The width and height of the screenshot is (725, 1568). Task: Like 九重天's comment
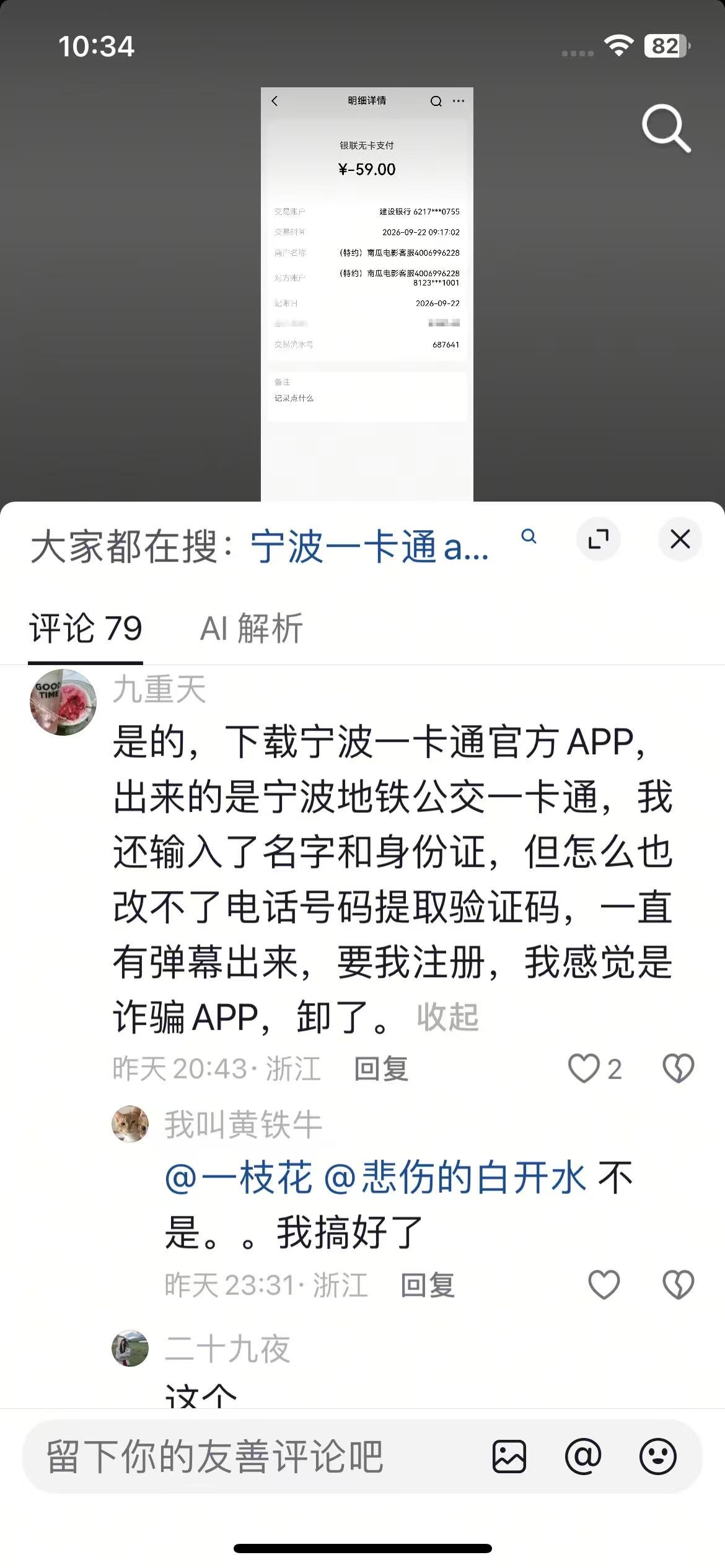click(x=584, y=1069)
